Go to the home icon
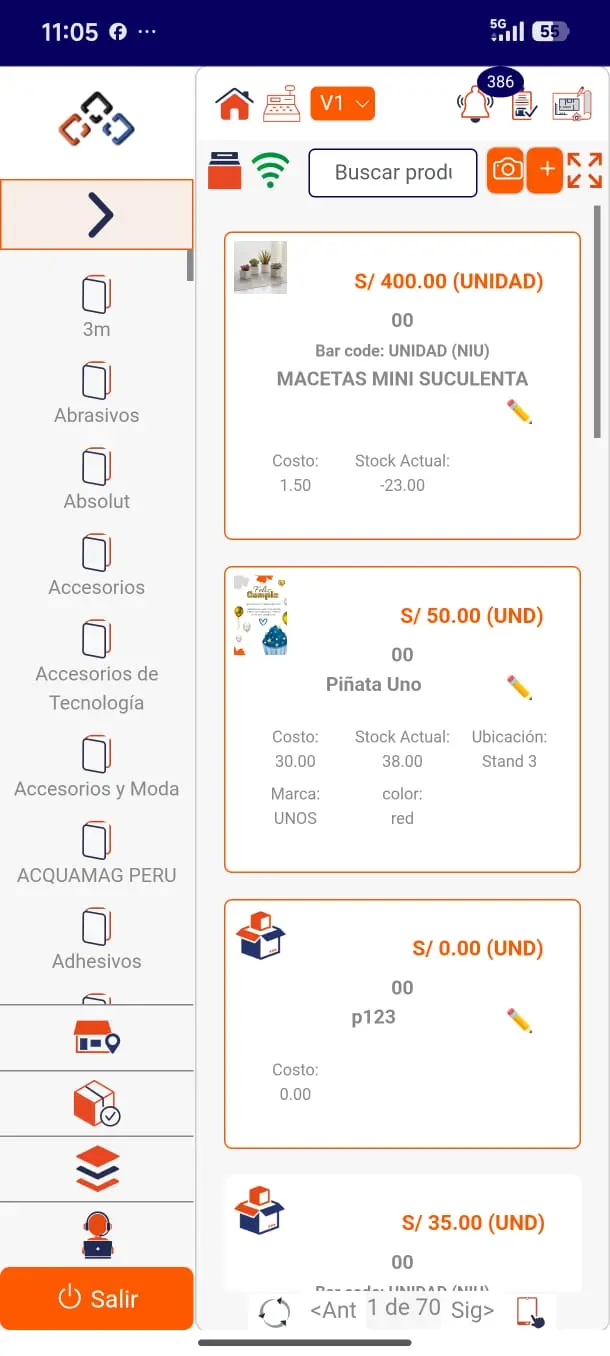This screenshot has width=610, height=1356. click(x=235, y=104)
